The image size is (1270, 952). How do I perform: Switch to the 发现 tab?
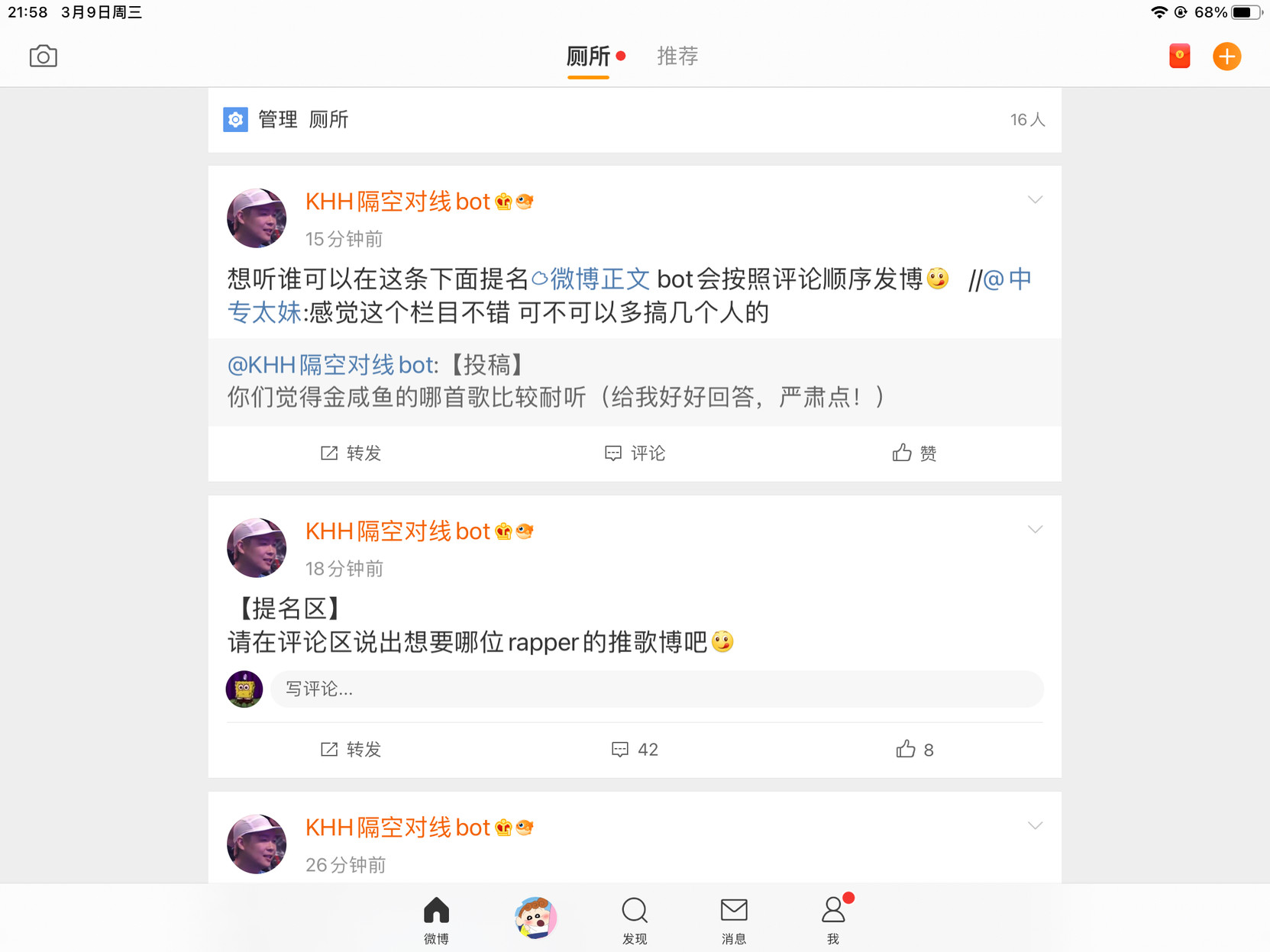pyautogui.click(x=635, y=919)
